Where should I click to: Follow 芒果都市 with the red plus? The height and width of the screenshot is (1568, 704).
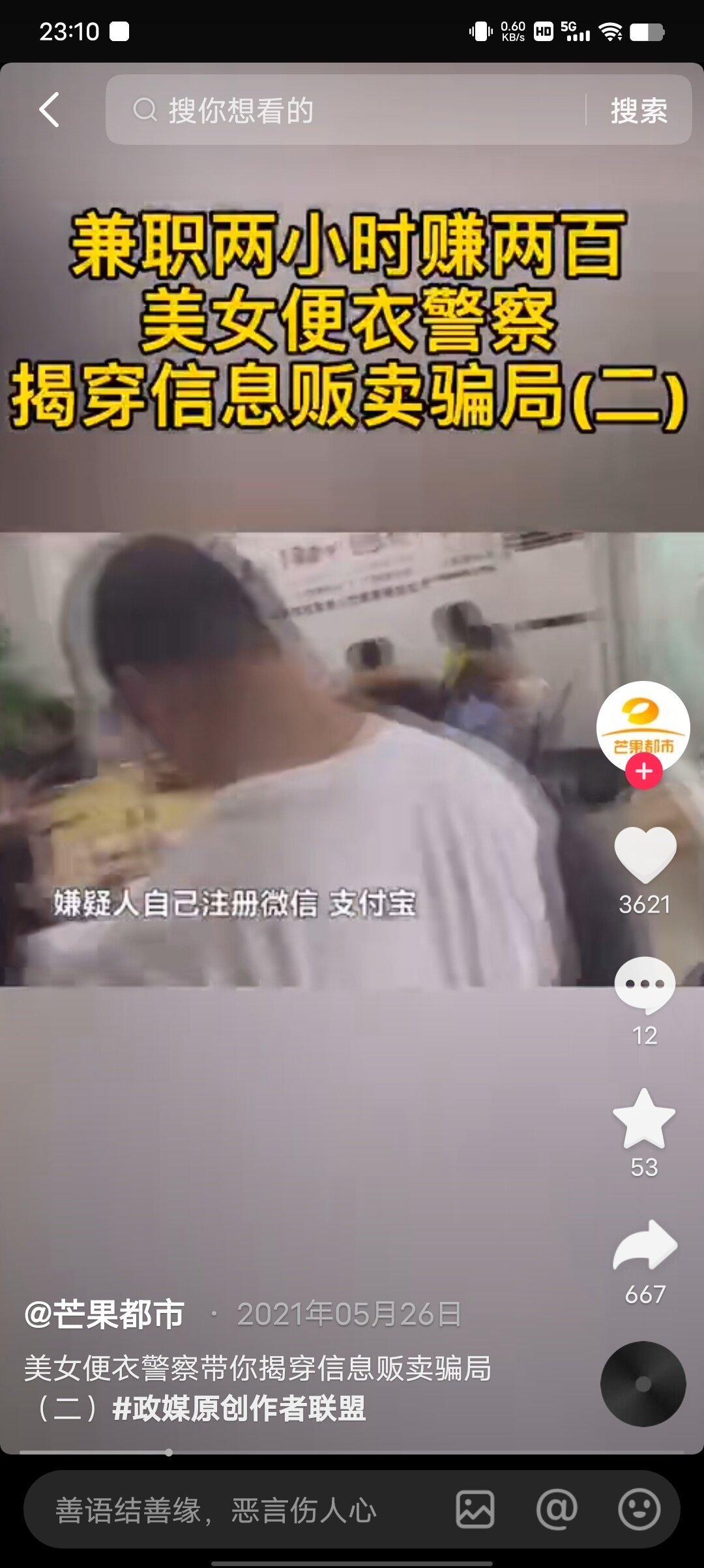coord(644,772)
